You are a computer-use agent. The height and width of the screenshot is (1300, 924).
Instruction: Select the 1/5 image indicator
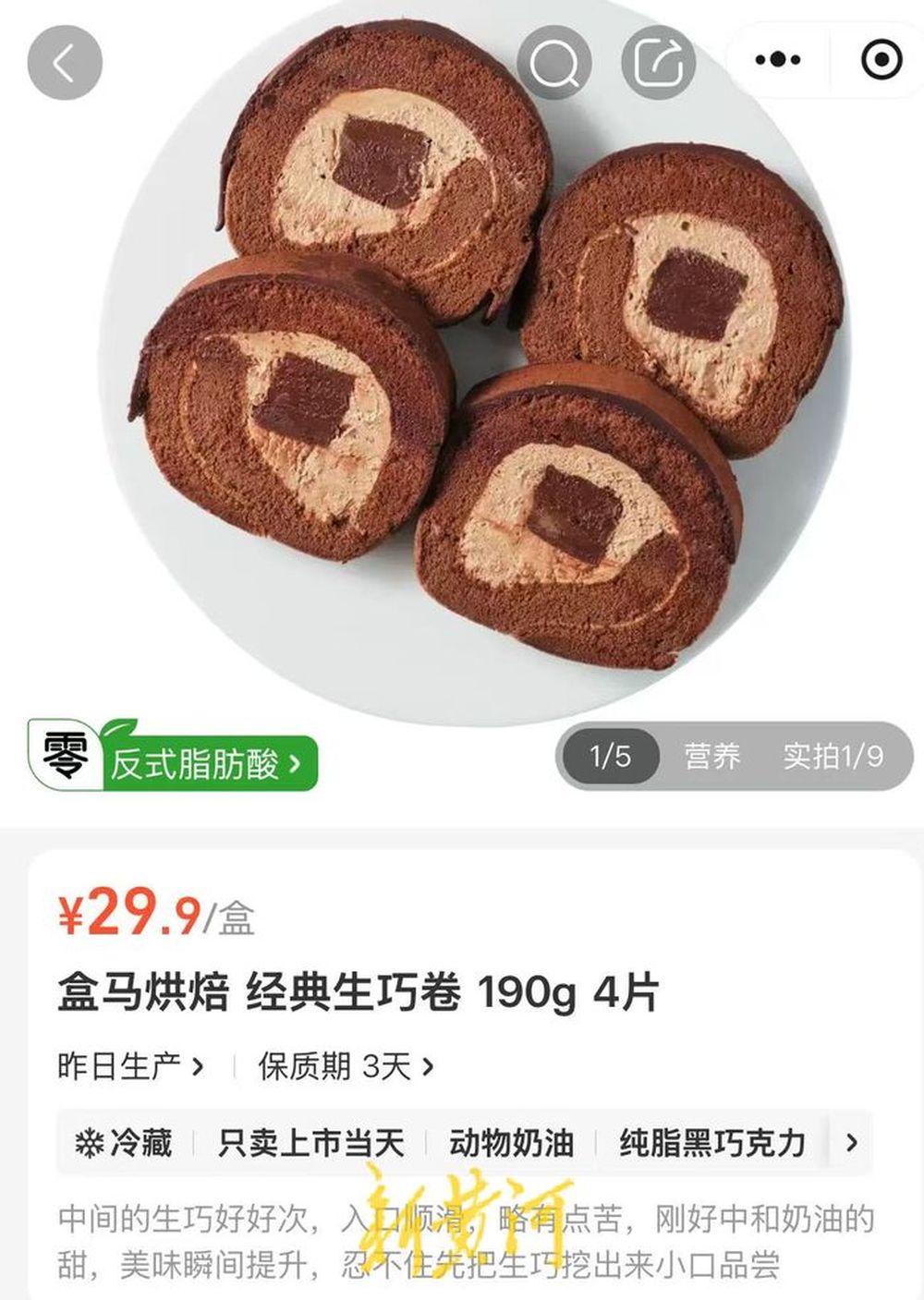[x=610, y=757]
